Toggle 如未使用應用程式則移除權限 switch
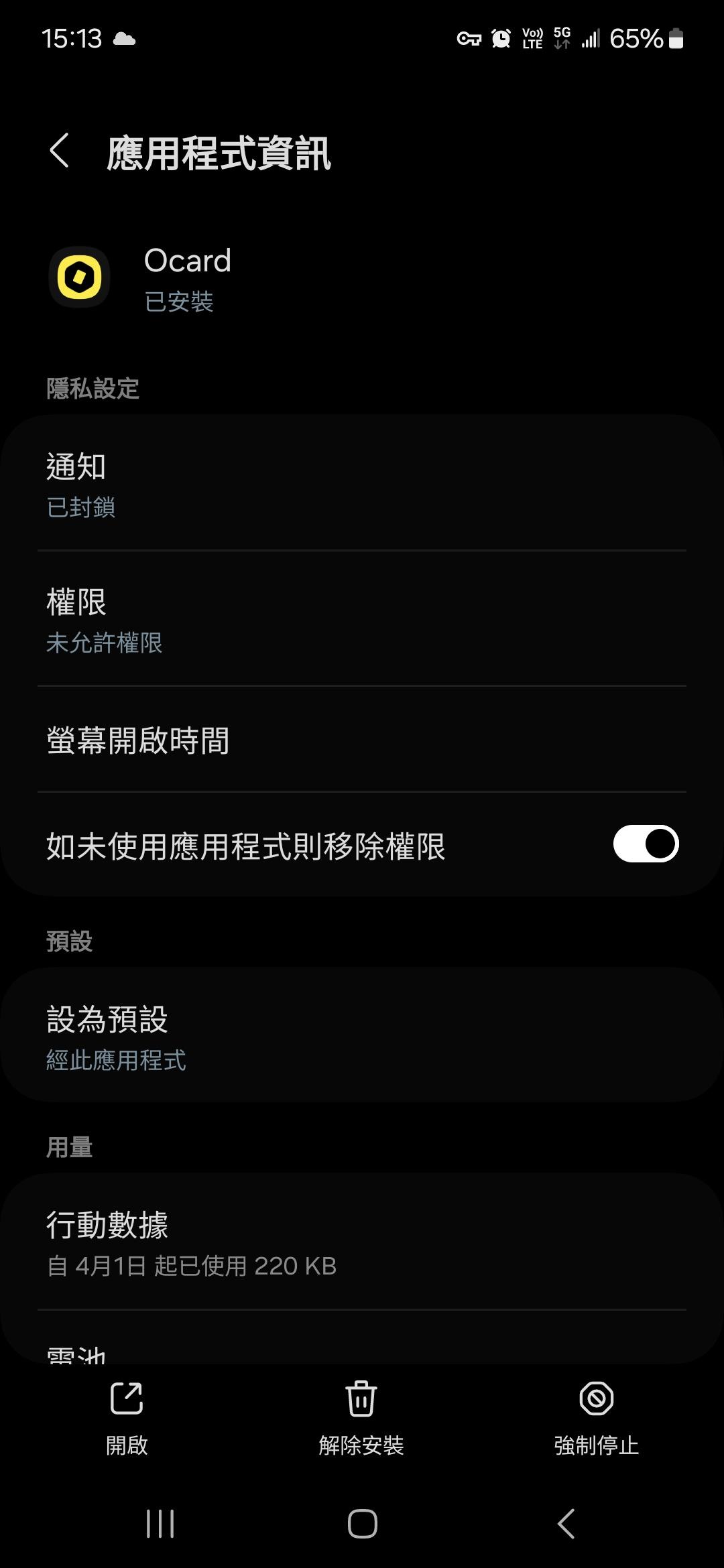 tap(645, 844)
